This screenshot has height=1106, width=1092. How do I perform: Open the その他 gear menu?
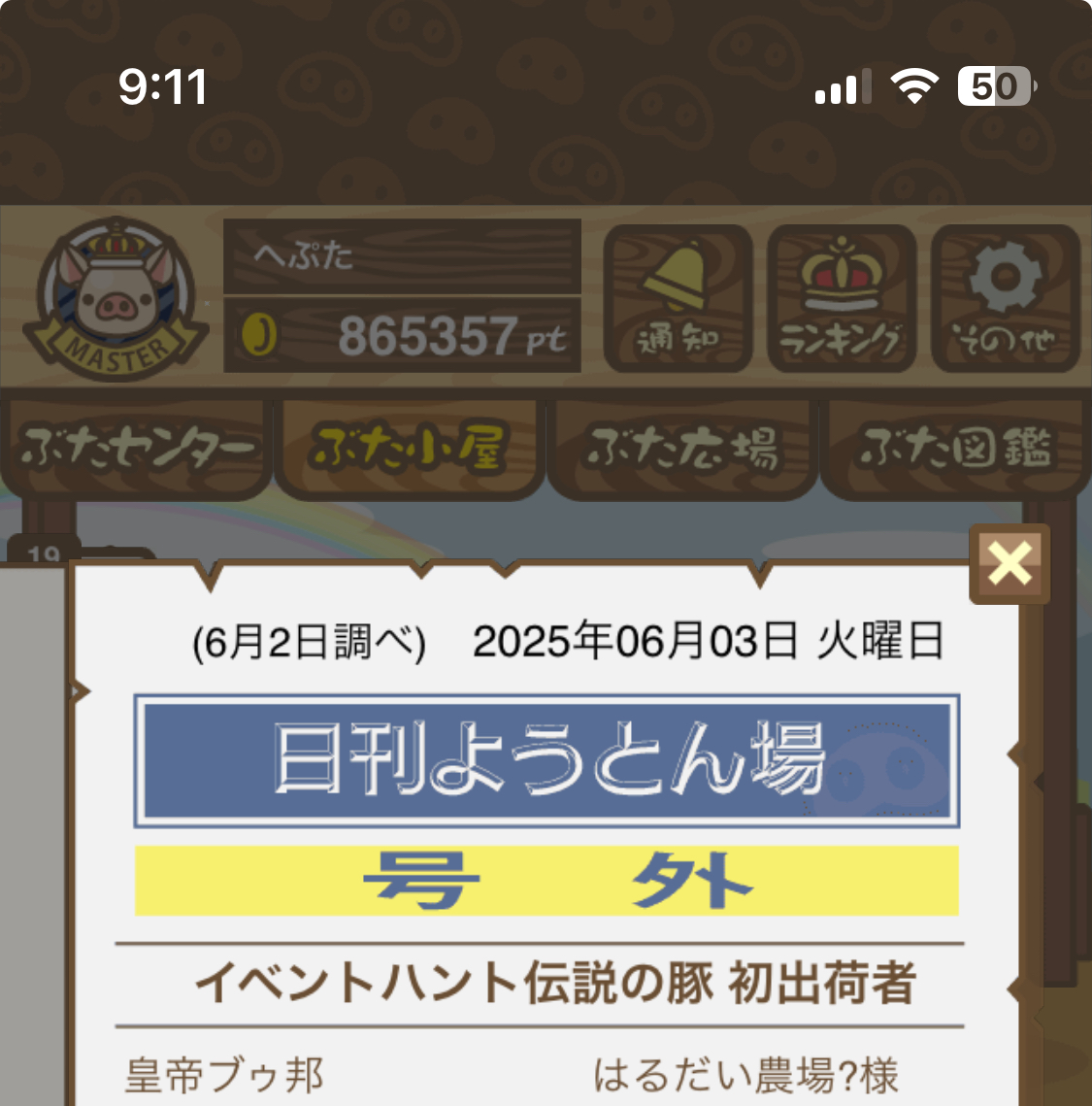click(x=1006, y=299)
